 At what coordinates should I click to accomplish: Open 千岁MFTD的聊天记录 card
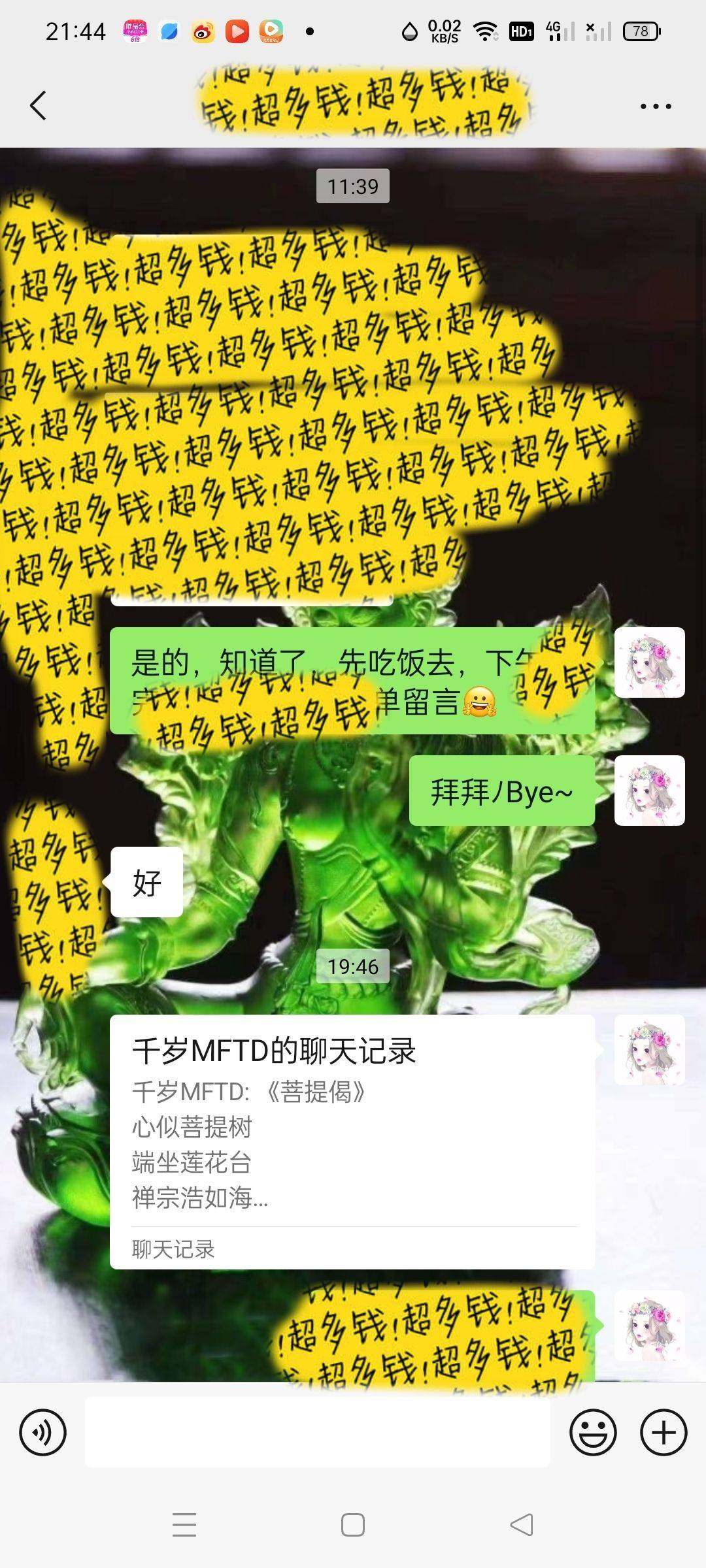pyautogui.click(x=352, y=1141)
